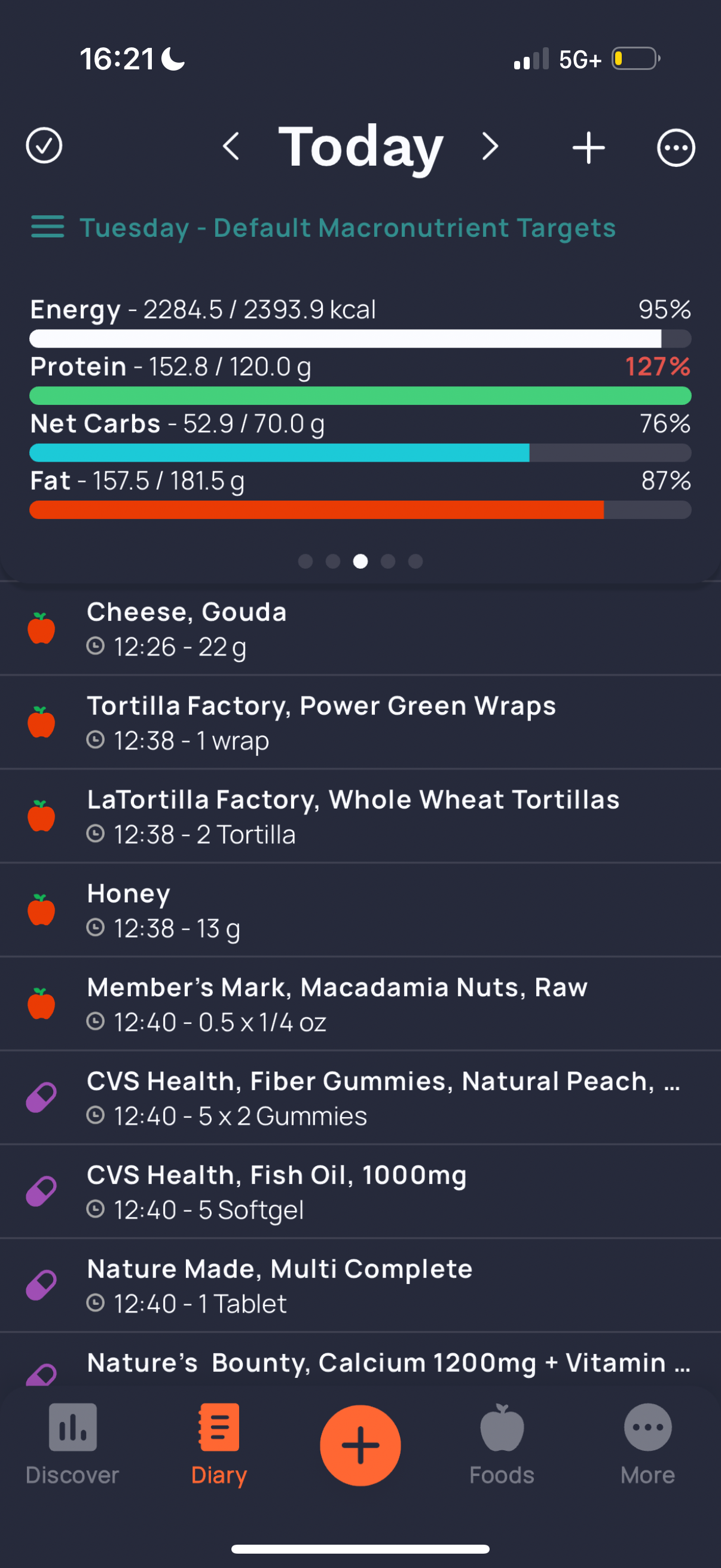Open the More tab
The image size is (721, 1568).
pyautogui.click(x=647, y=1444)
